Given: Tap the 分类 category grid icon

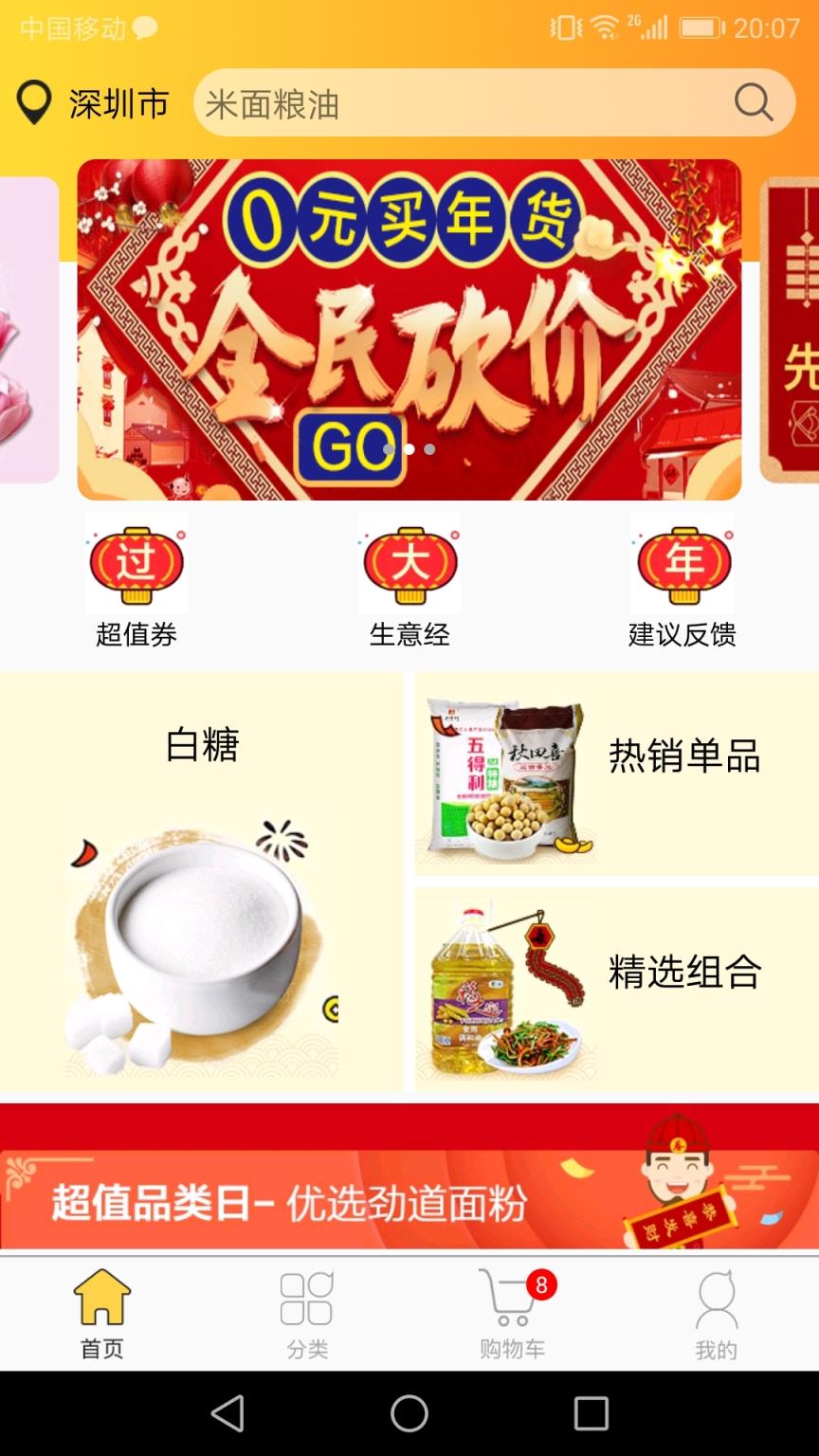Looking at the screenshot, I should (305, 1306).
